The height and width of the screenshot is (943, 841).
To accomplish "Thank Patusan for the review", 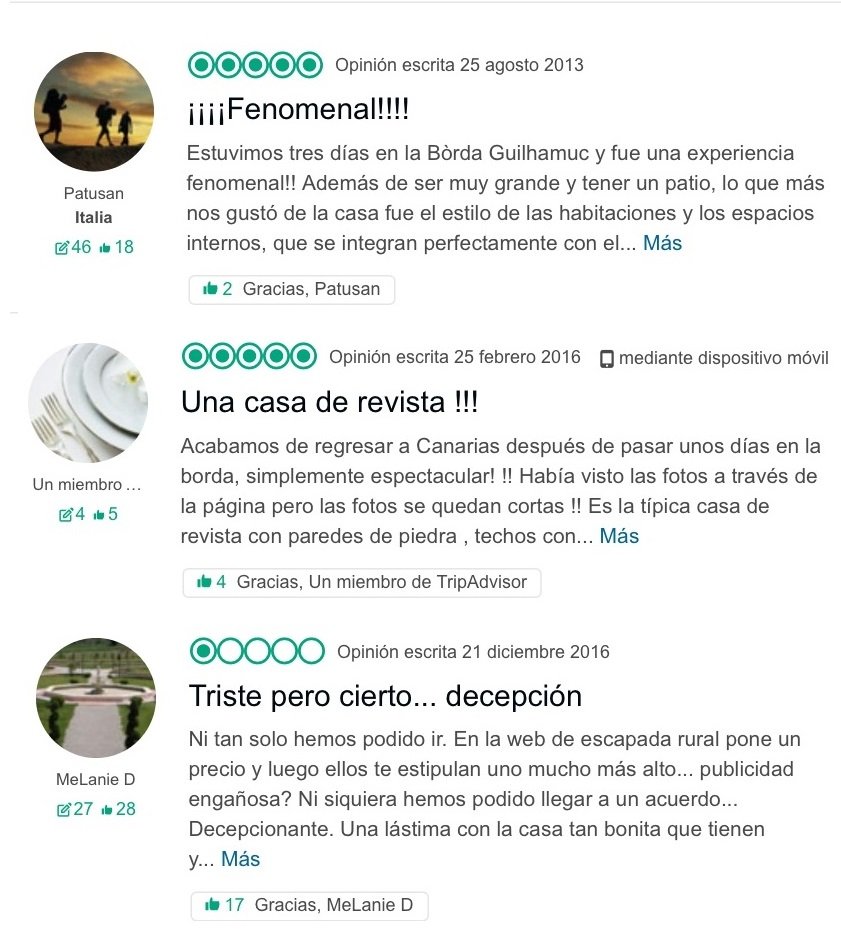I will pos(291,289).
